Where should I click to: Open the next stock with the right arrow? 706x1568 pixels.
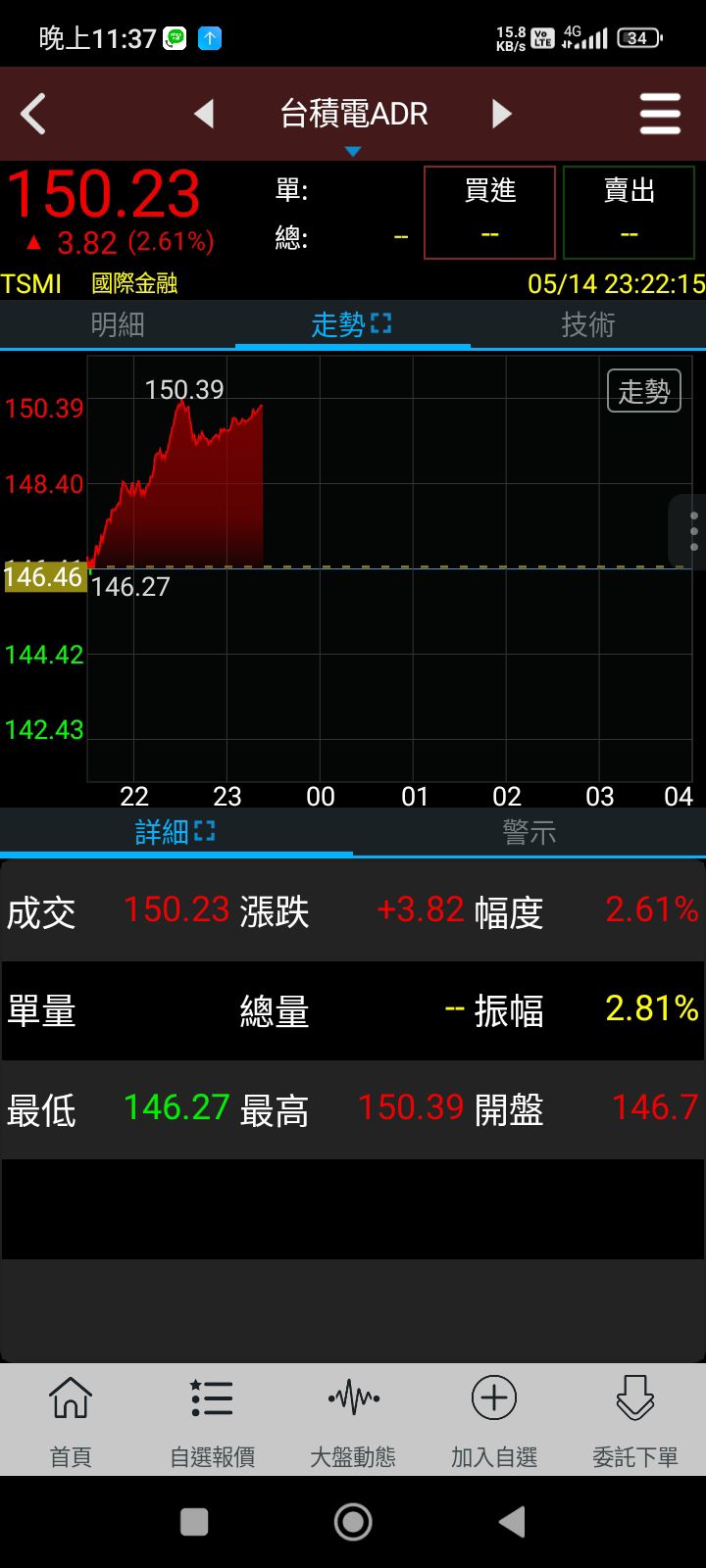point(501,113)
